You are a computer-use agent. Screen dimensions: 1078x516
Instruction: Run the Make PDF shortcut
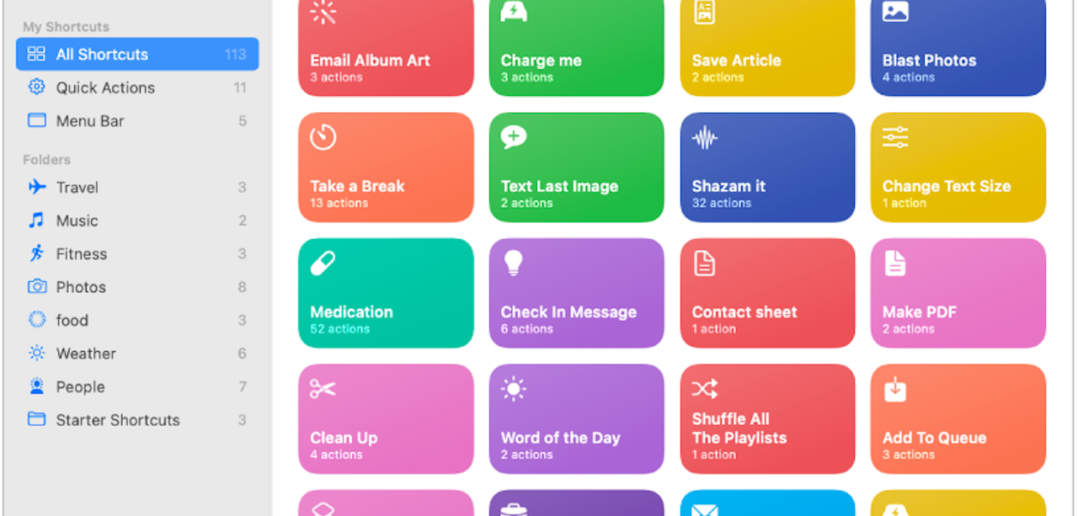coord(957,293)
